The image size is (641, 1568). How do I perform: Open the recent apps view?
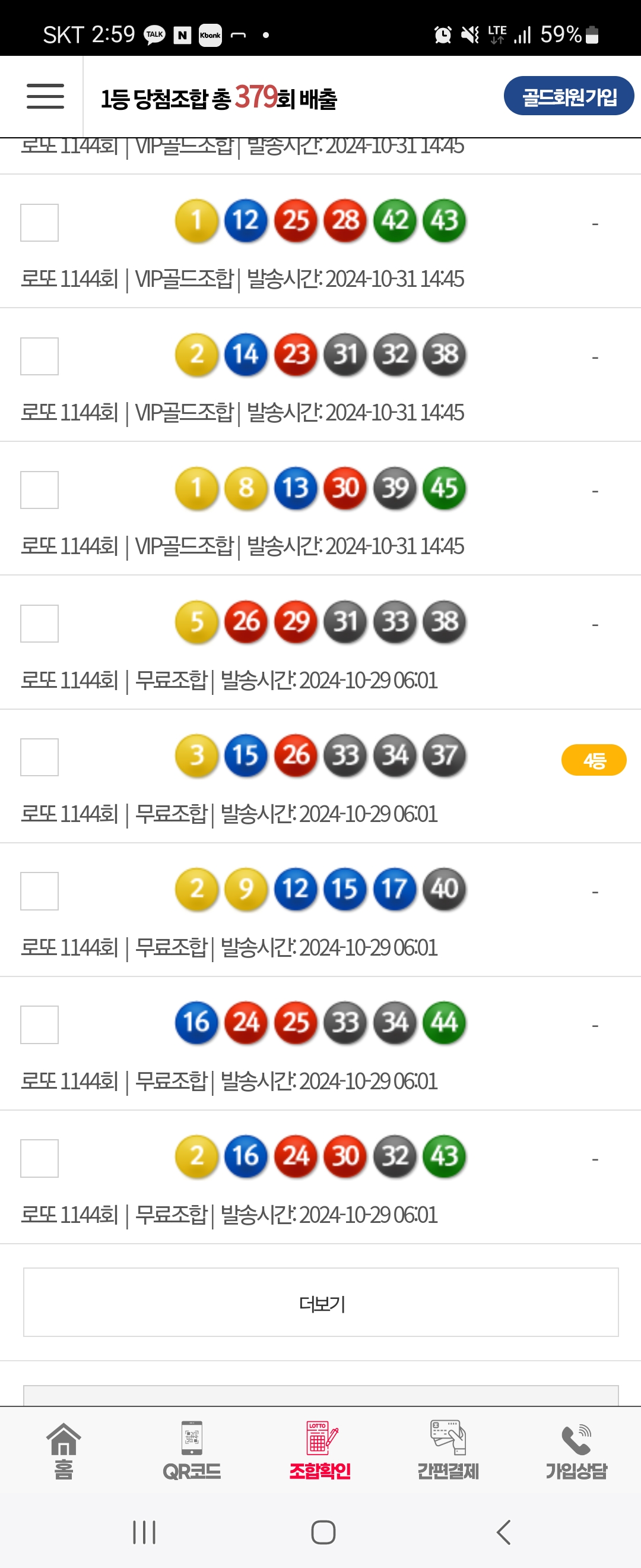pos(144,1532)
